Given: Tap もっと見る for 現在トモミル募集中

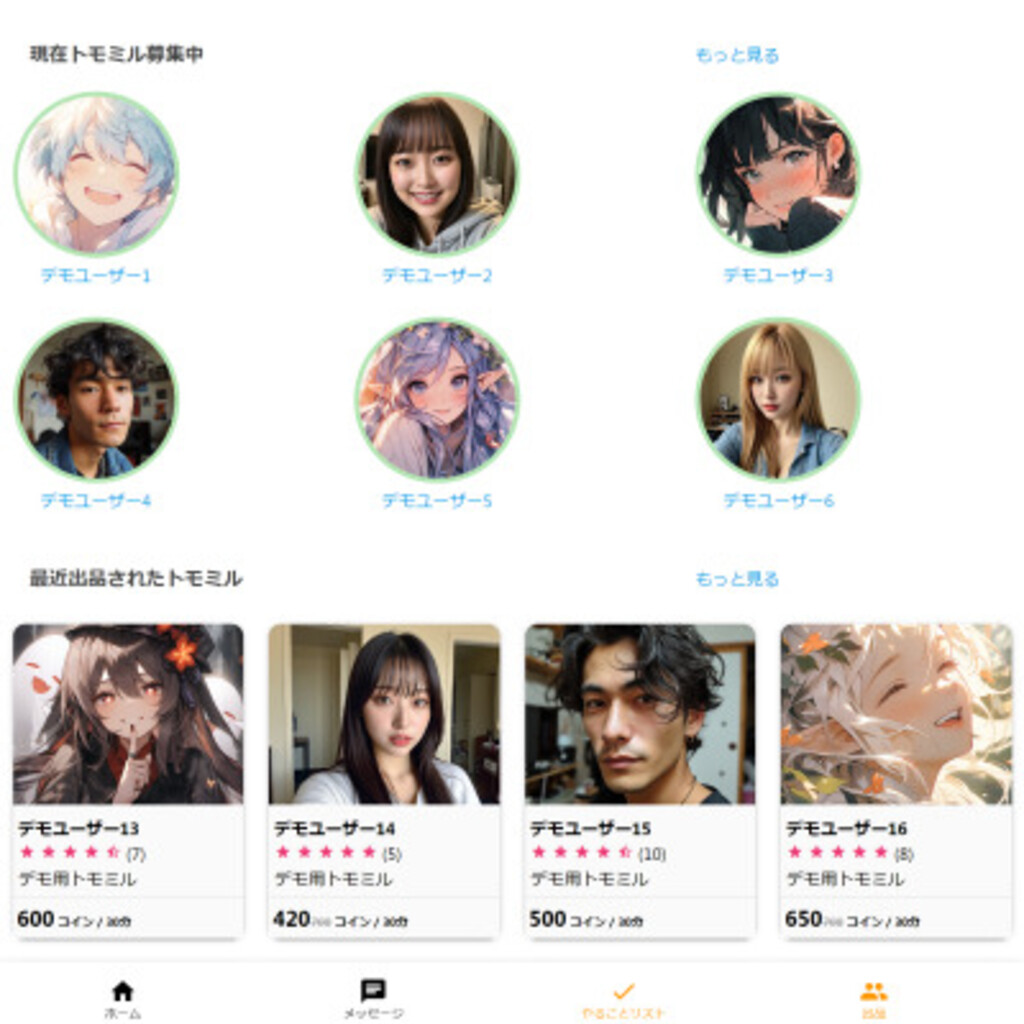Looking at the screenshot, I should (737, 55).
